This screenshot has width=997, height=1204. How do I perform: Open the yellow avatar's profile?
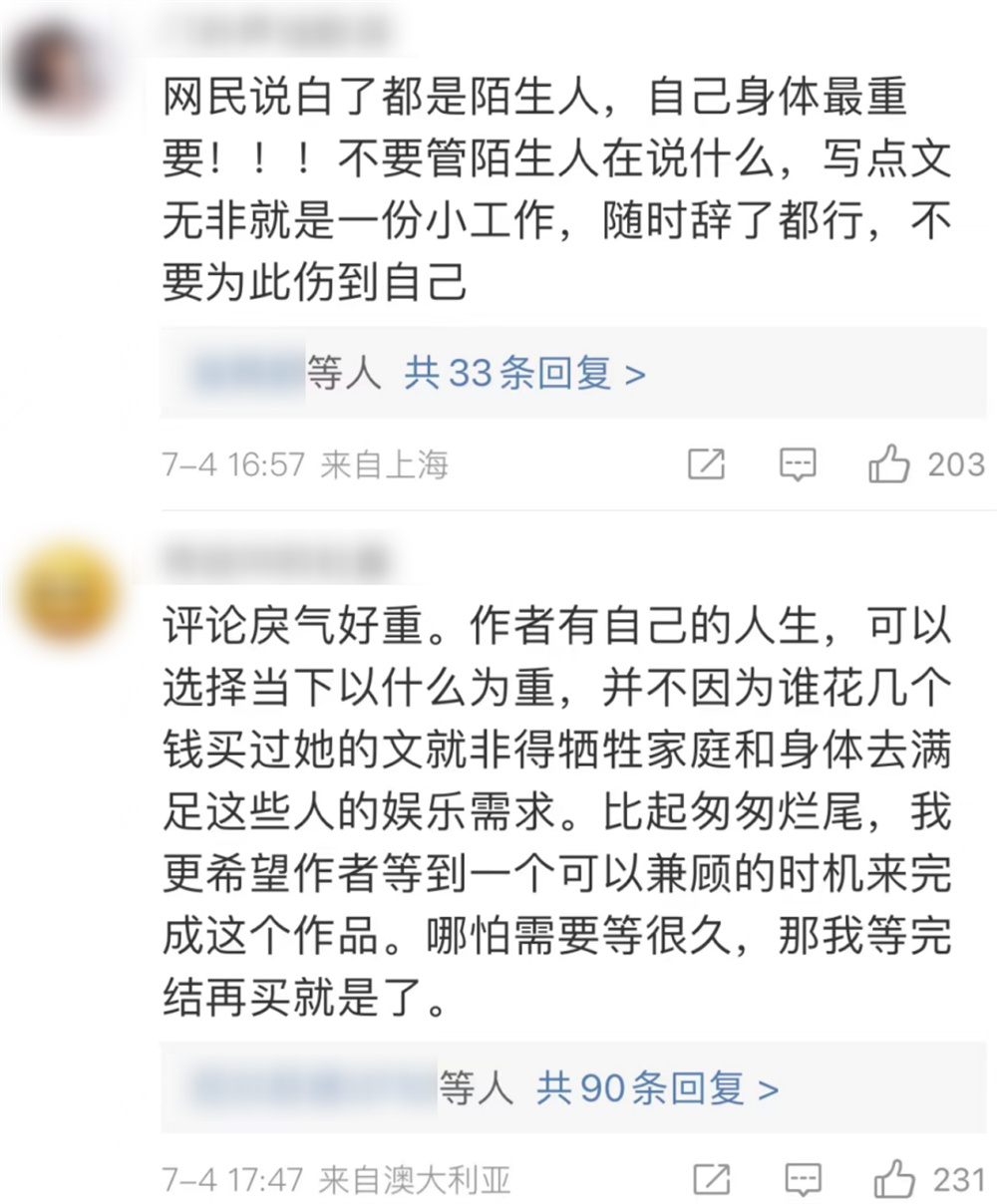pos(66,595)
